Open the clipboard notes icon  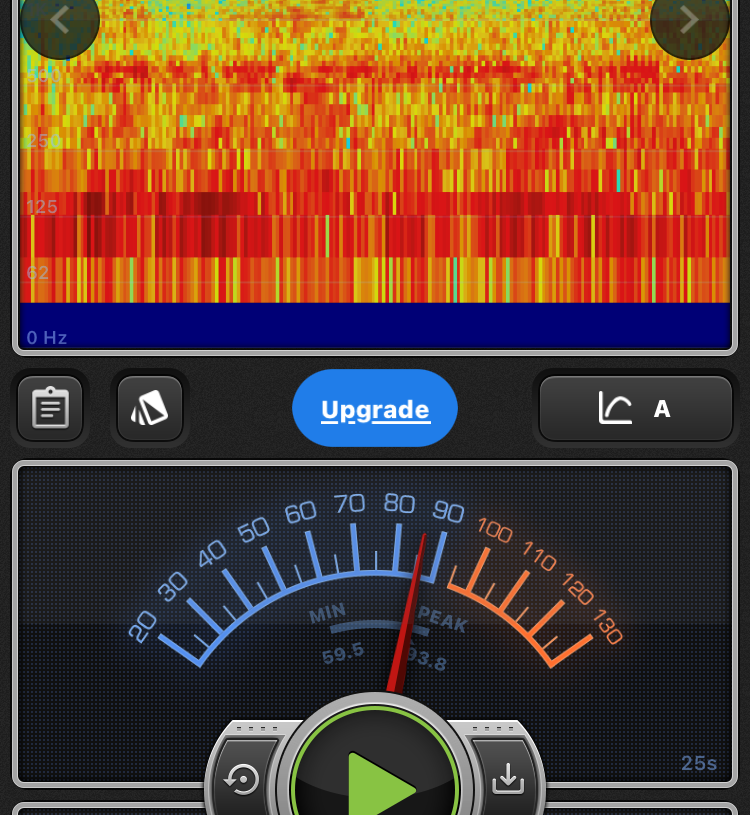[x=50, y=408]
